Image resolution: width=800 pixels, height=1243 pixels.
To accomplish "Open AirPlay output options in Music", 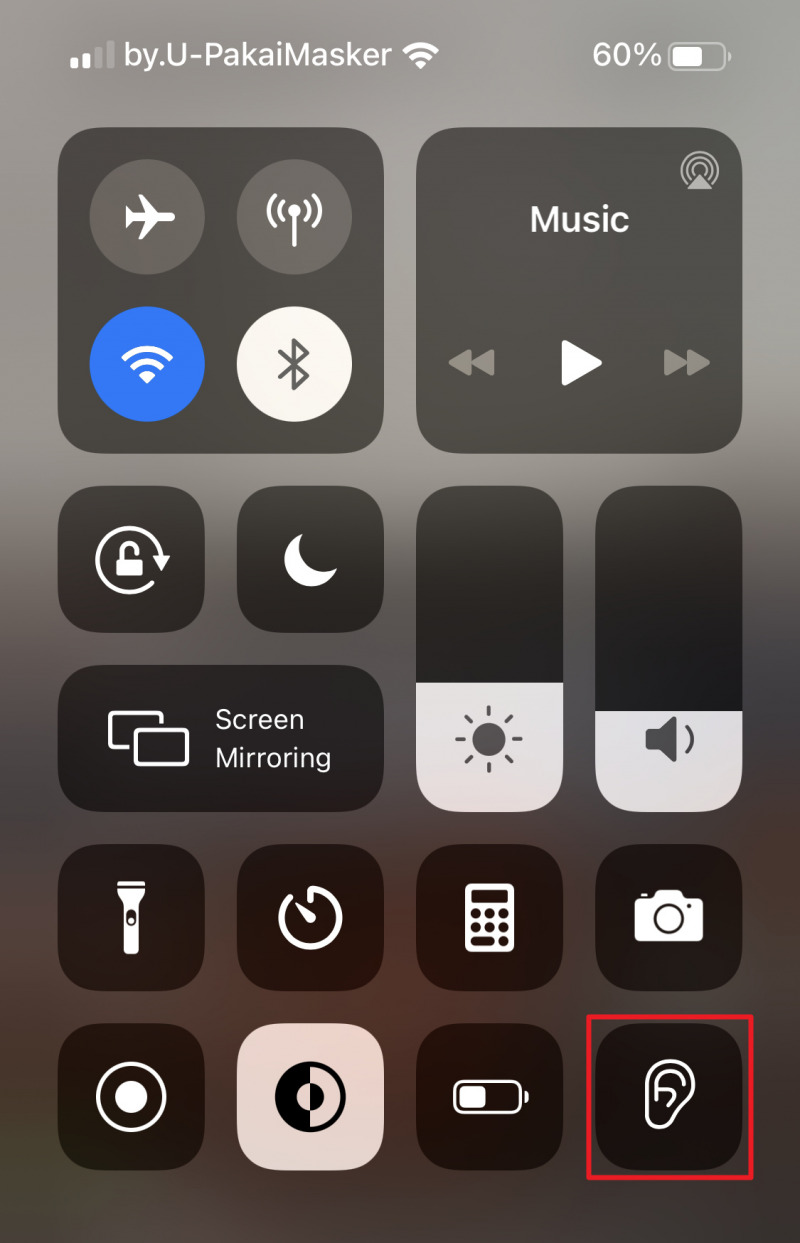I will tap(699, 172).
